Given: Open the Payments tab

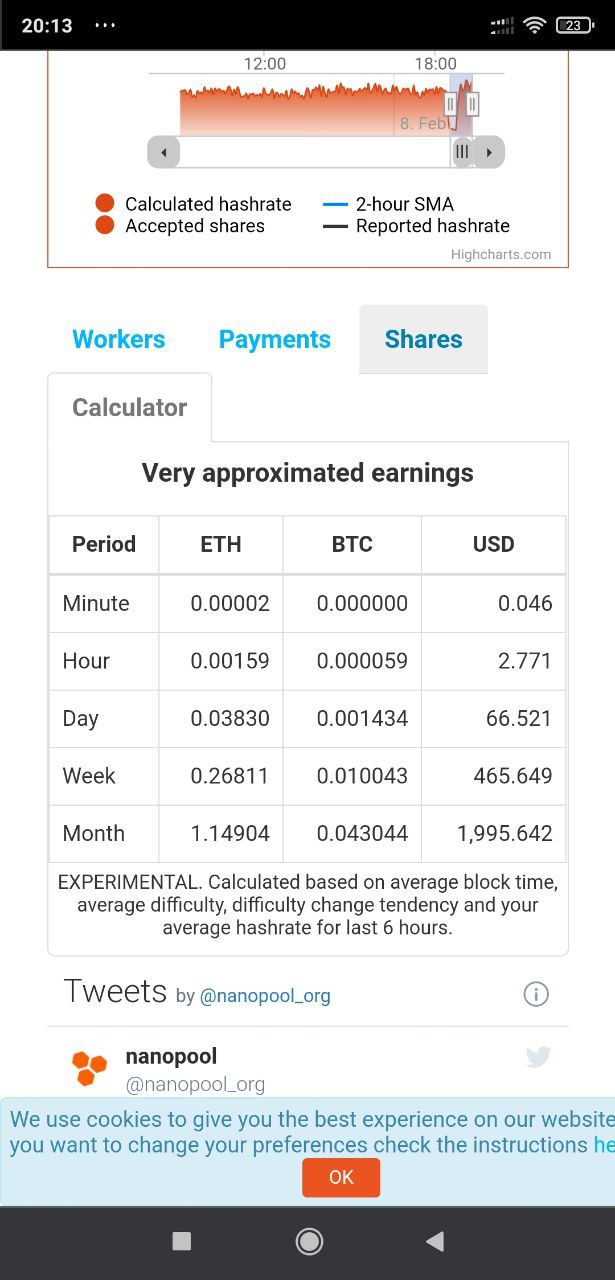Looking at the screenshot, I should click(274, 339).
